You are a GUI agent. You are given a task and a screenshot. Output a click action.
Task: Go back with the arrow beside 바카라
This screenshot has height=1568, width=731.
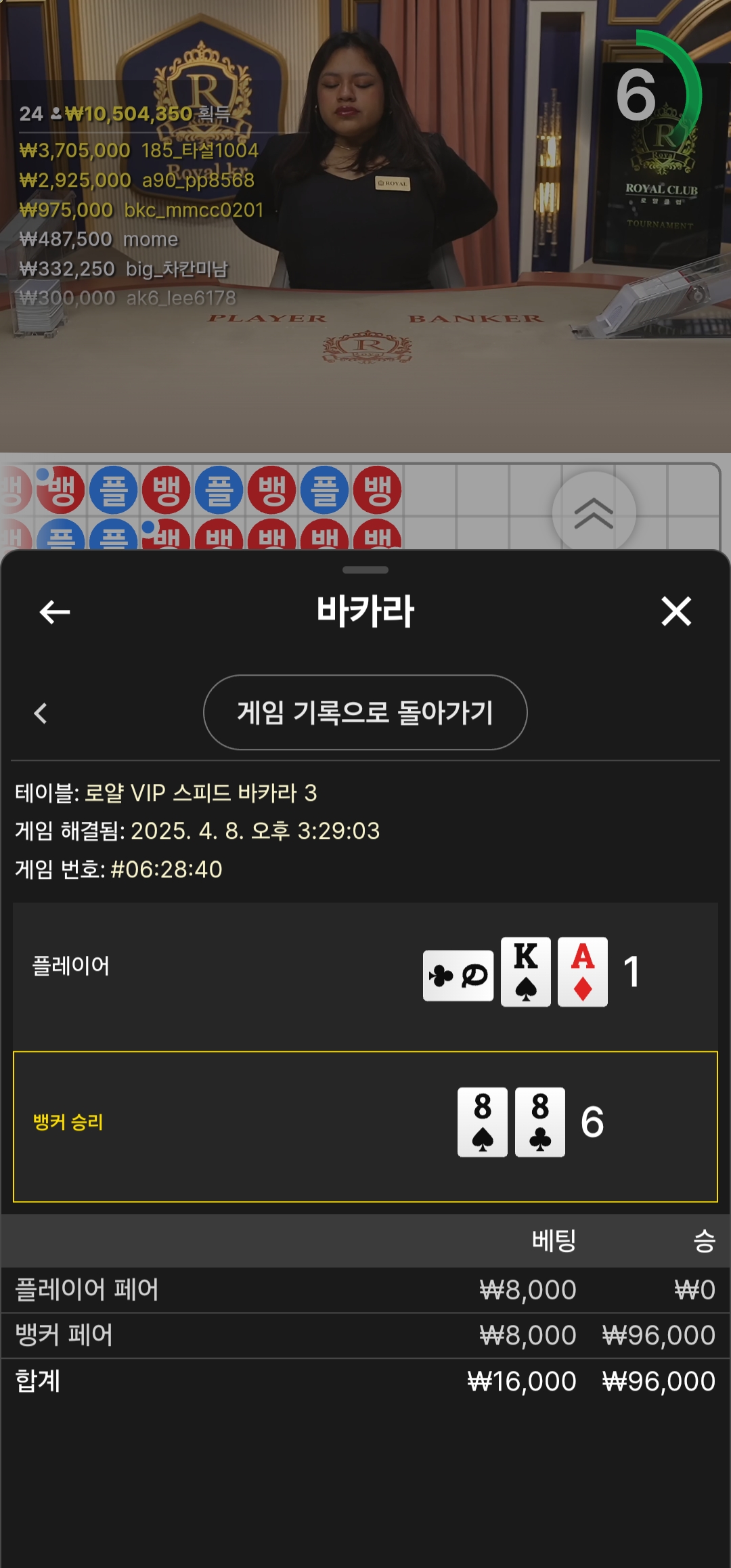point(55,612)
